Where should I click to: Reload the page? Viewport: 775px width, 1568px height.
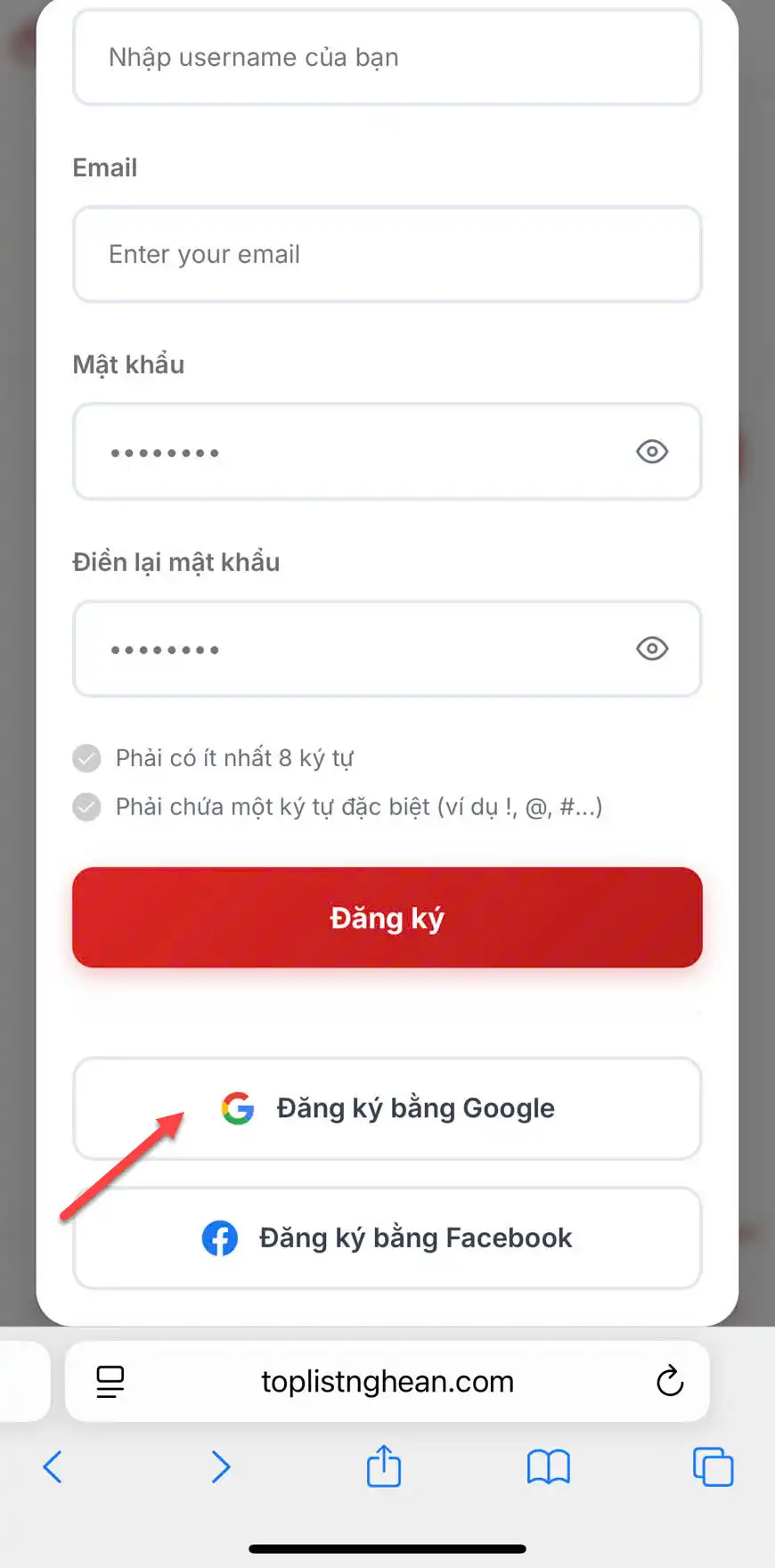pos(670,1382)
